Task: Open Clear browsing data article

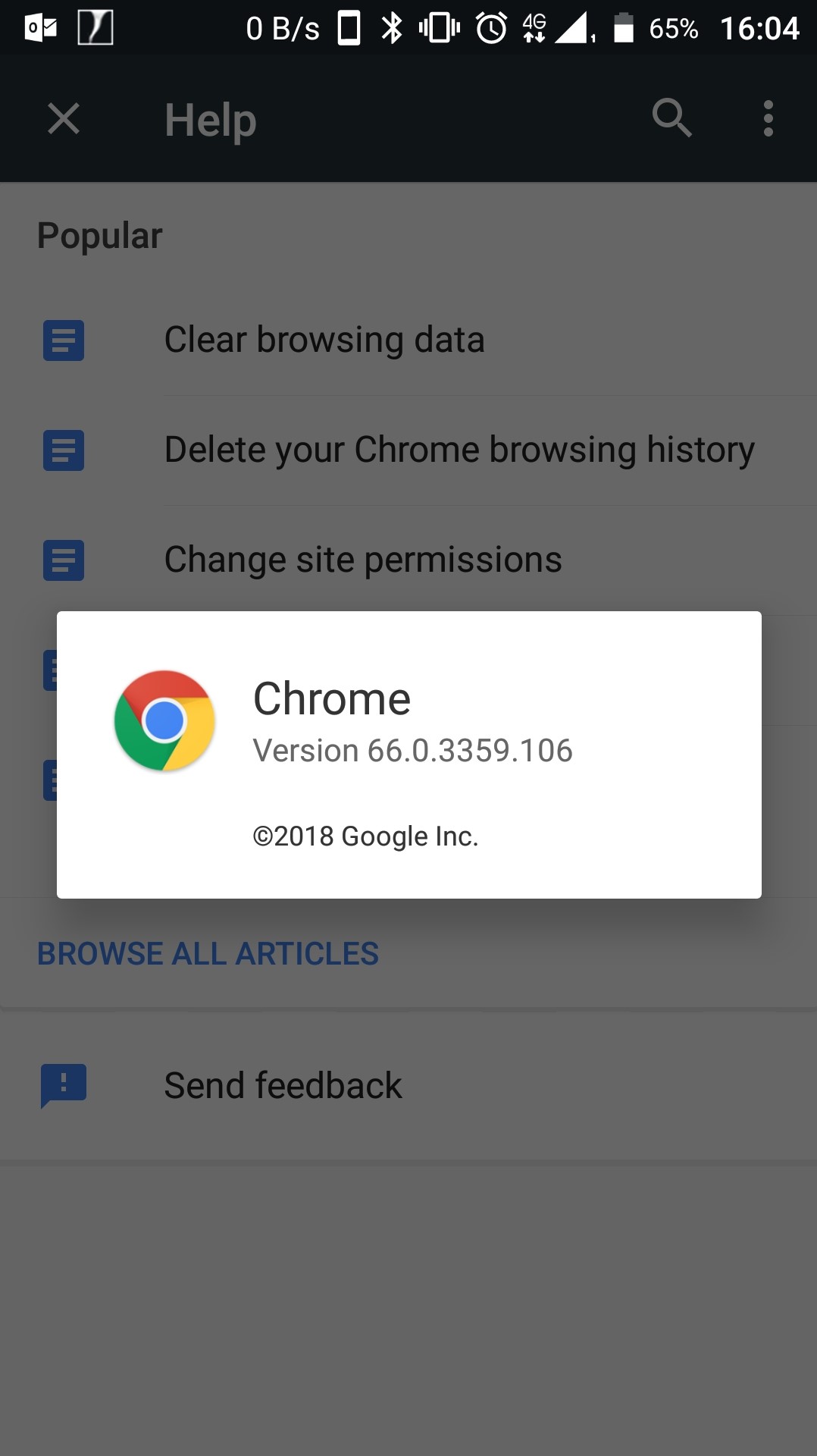Action: (324, 340)
